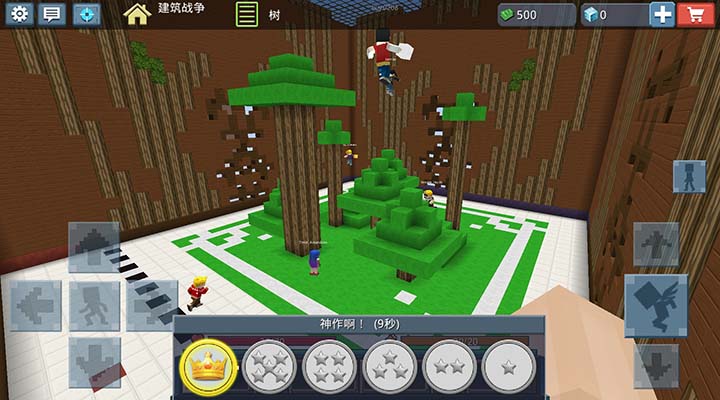Open the chat messages icon
The height and width of the screenshot is (400, 720).
click(53, 14)
